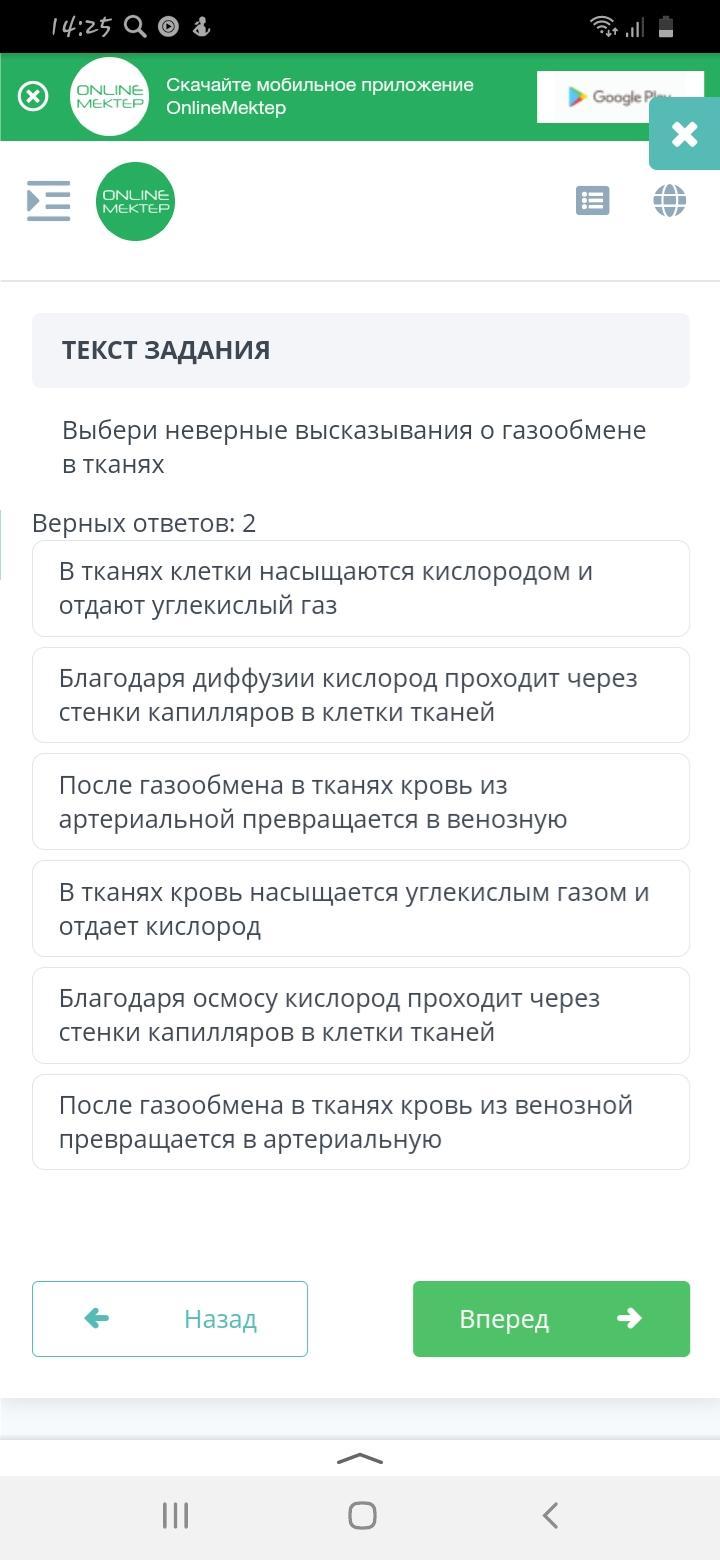Go back with the Назад button
This screenshot has height=1560, width=720.
170,1319
